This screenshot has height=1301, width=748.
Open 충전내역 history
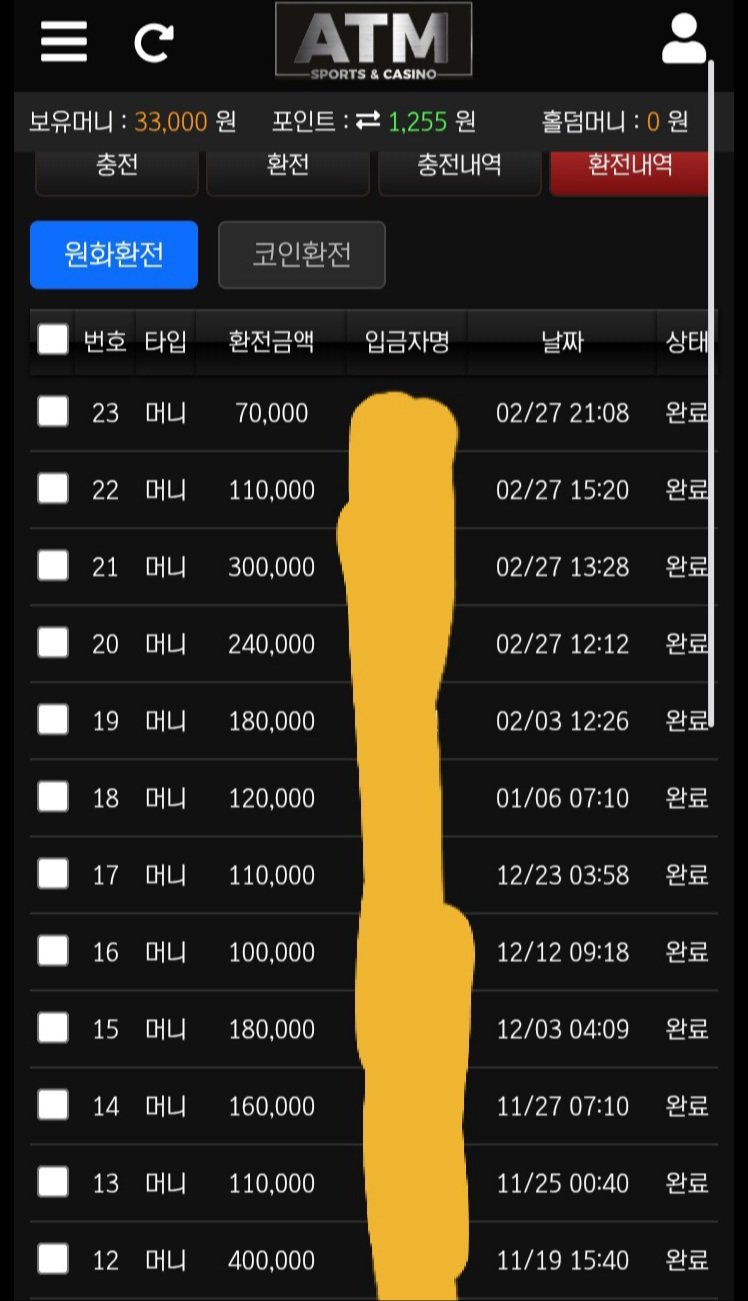point(459,167)
